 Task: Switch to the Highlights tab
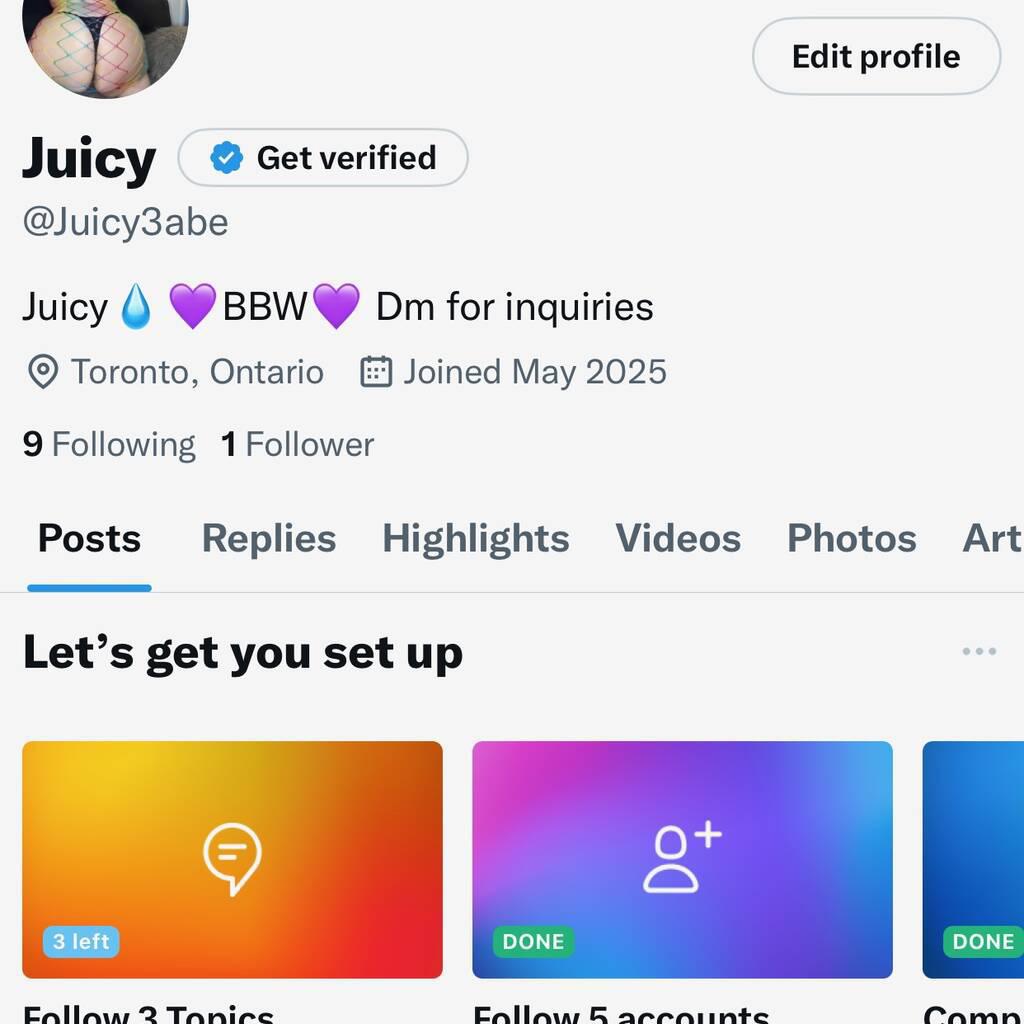475,539
